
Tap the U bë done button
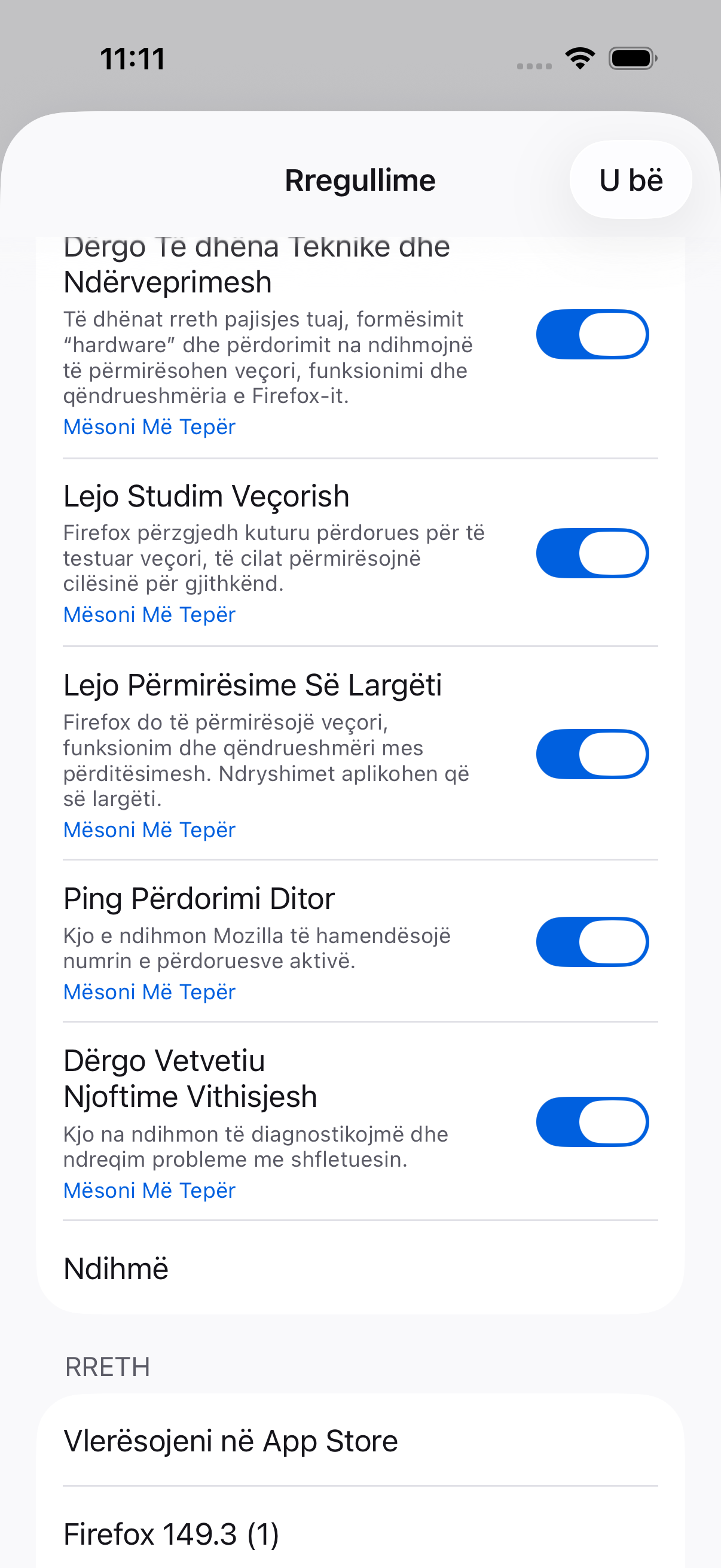point(630,180)
